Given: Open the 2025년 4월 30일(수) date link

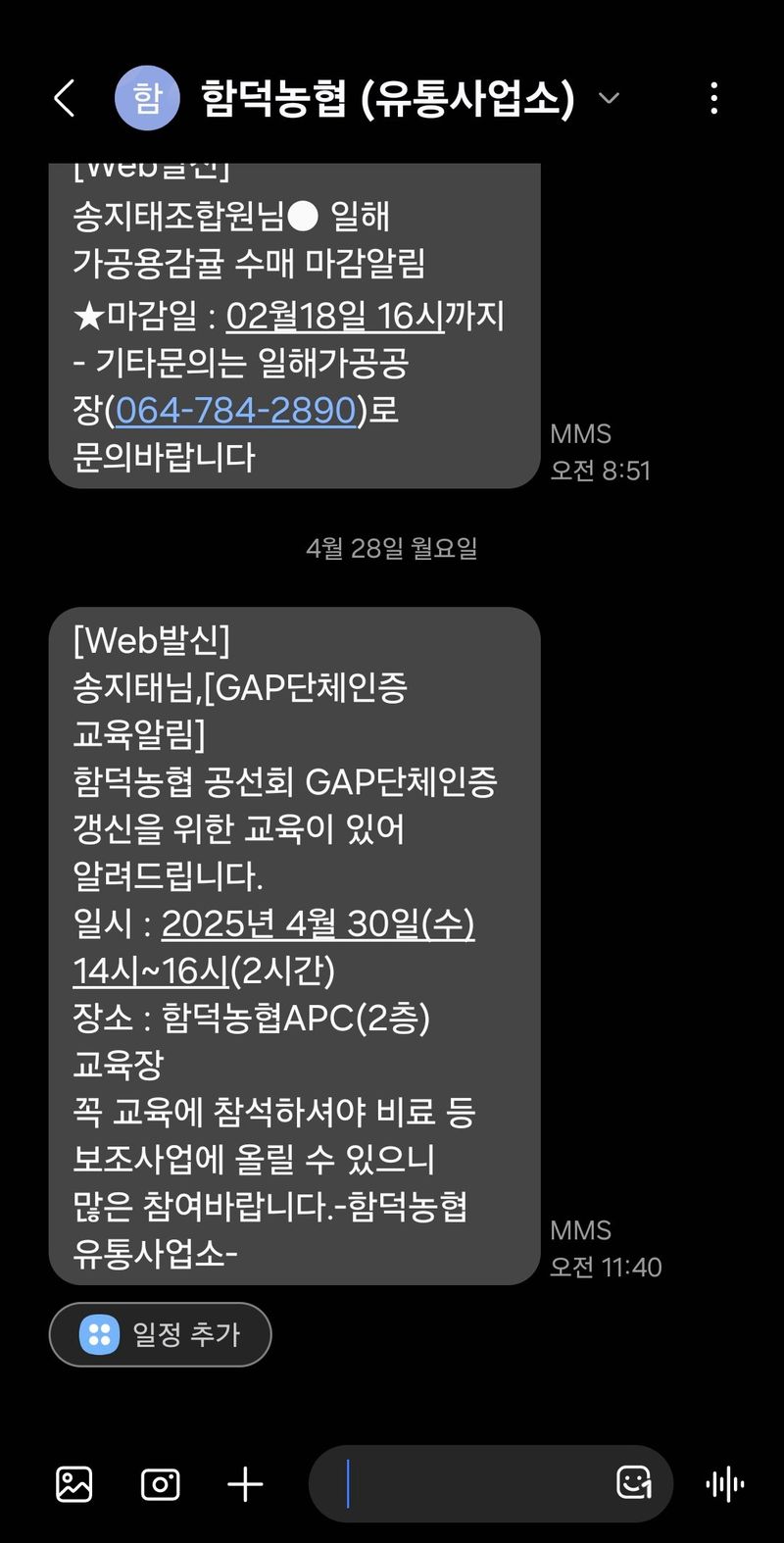Looking at the screenshot, I should [x=318, y=923].
